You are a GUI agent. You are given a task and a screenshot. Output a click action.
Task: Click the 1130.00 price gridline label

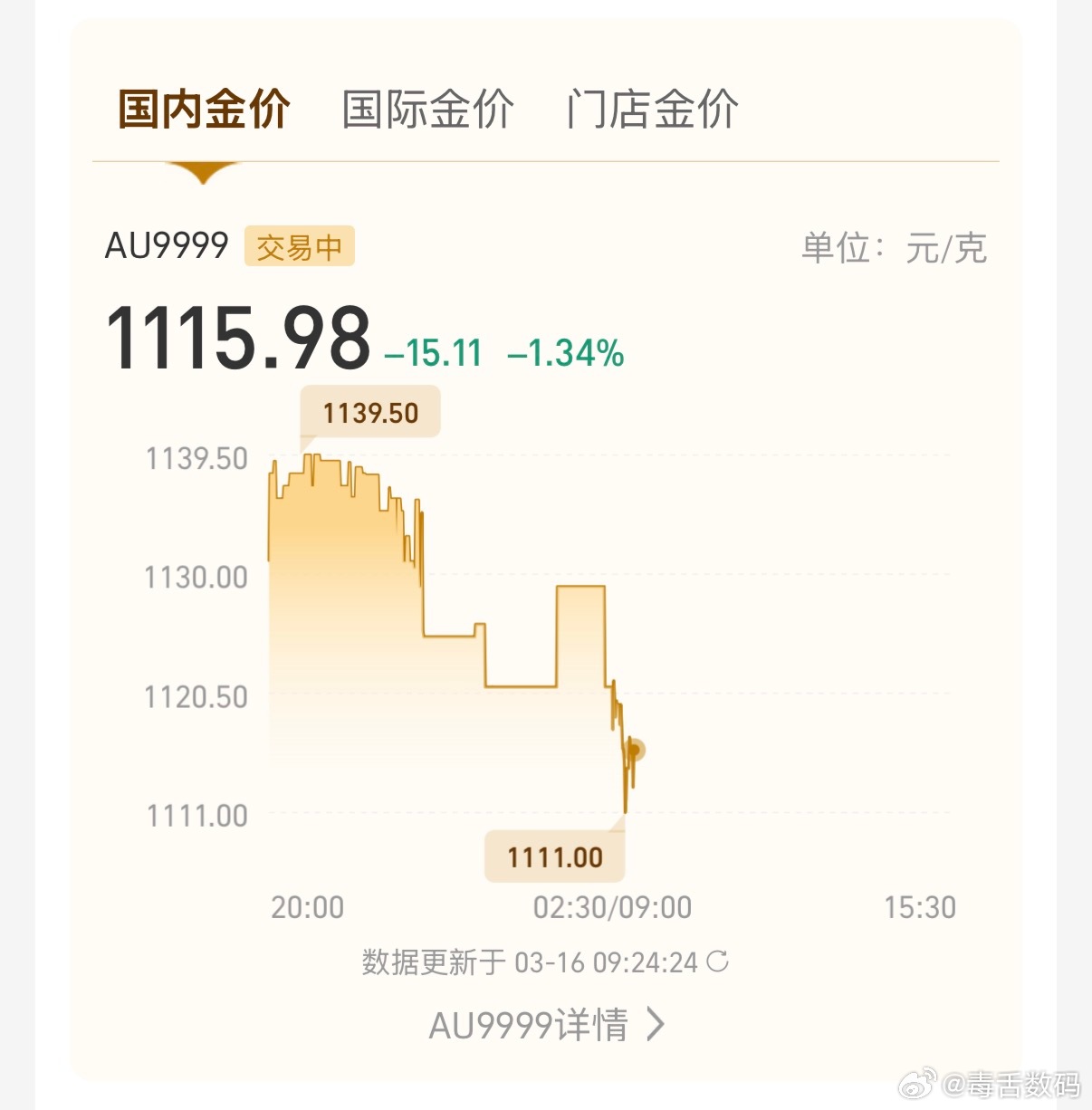196,578
